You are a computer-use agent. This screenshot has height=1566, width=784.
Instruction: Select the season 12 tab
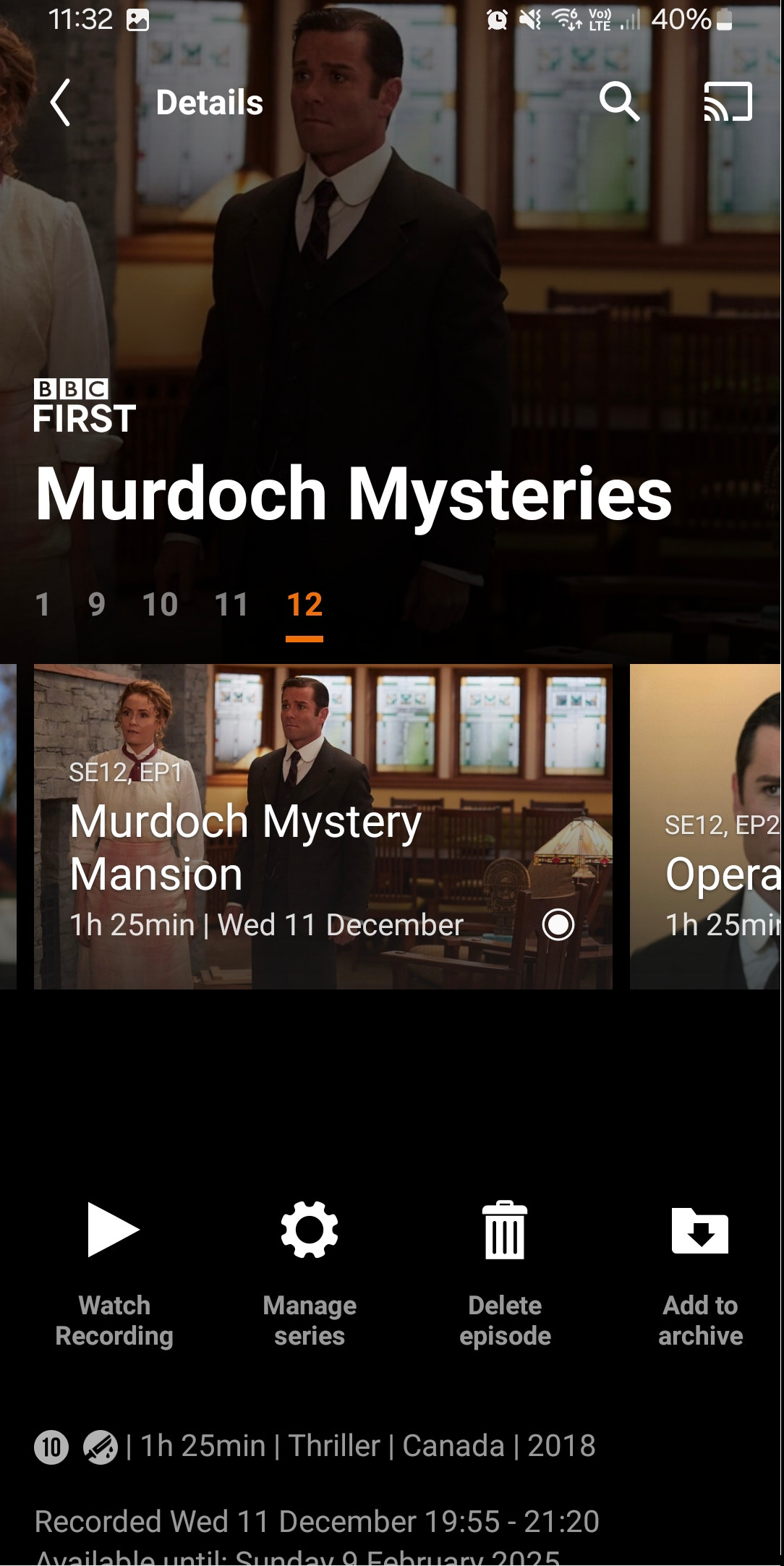click(x=304, y=605)
